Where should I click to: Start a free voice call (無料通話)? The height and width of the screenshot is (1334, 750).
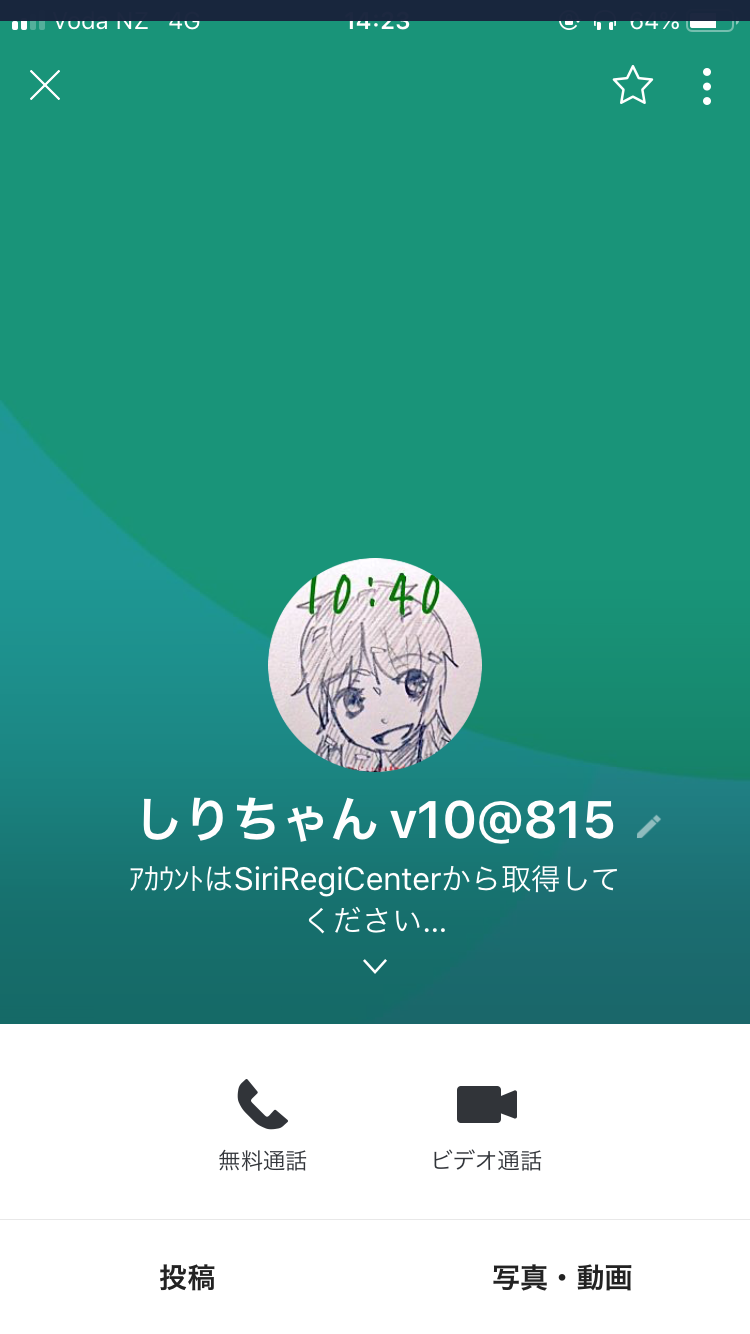[262, 1124]
